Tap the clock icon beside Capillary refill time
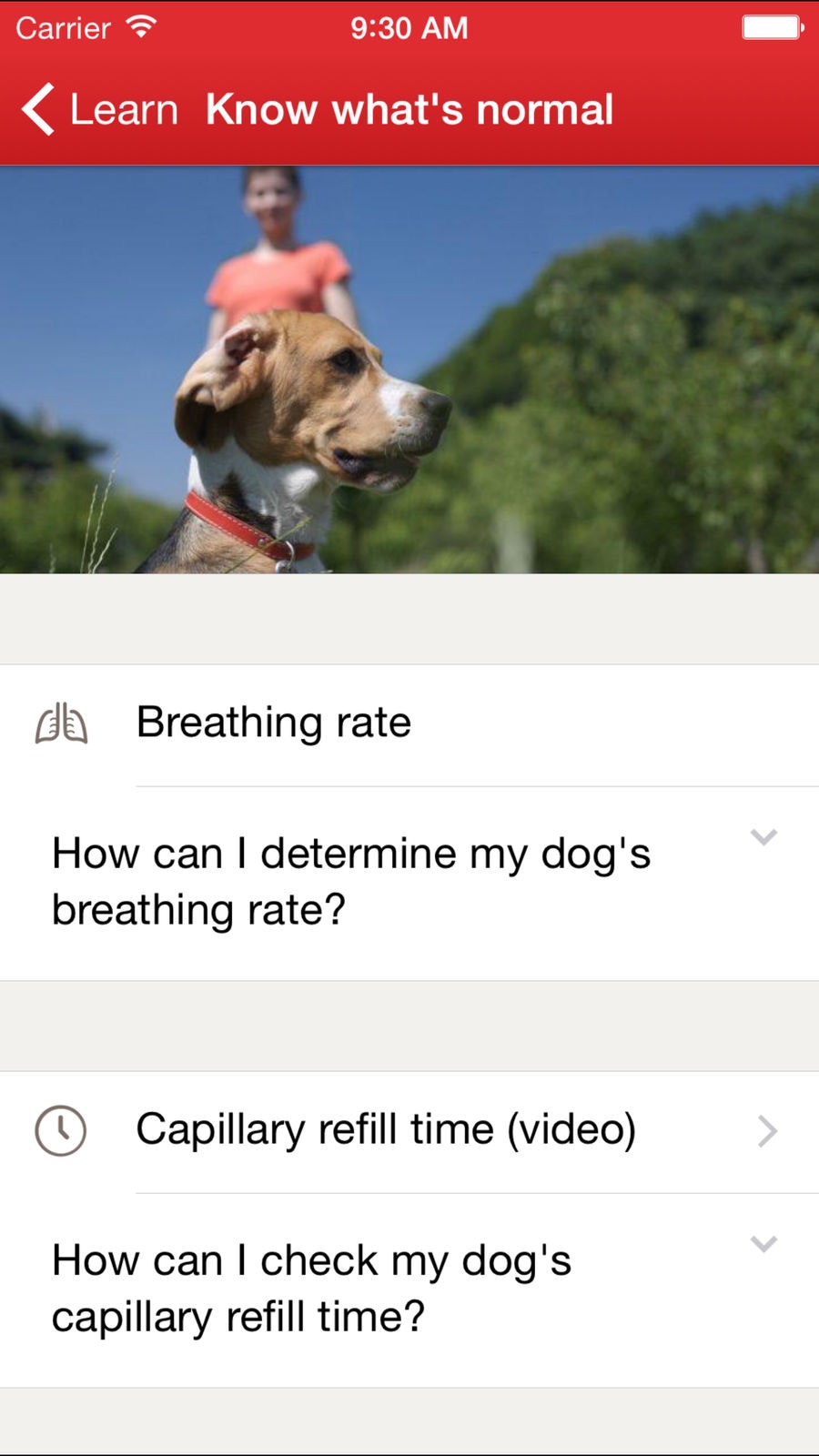819x1456 pixels. coord(58,1130)
